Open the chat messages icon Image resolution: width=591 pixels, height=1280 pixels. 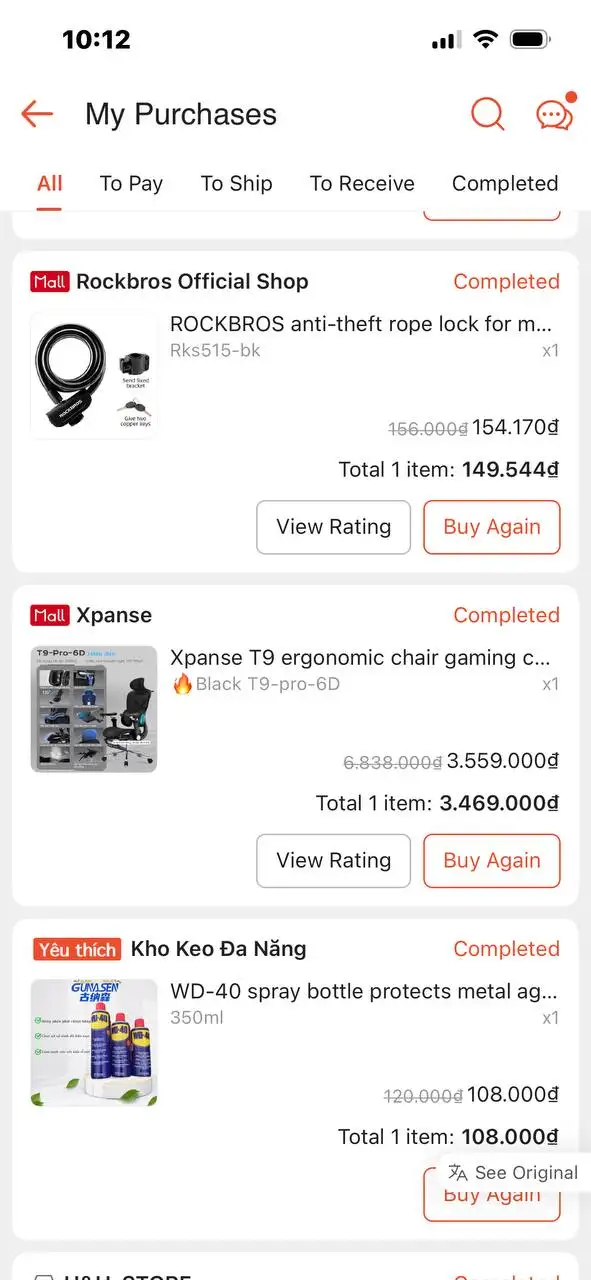pyautogui.click(x=554, y=114)
